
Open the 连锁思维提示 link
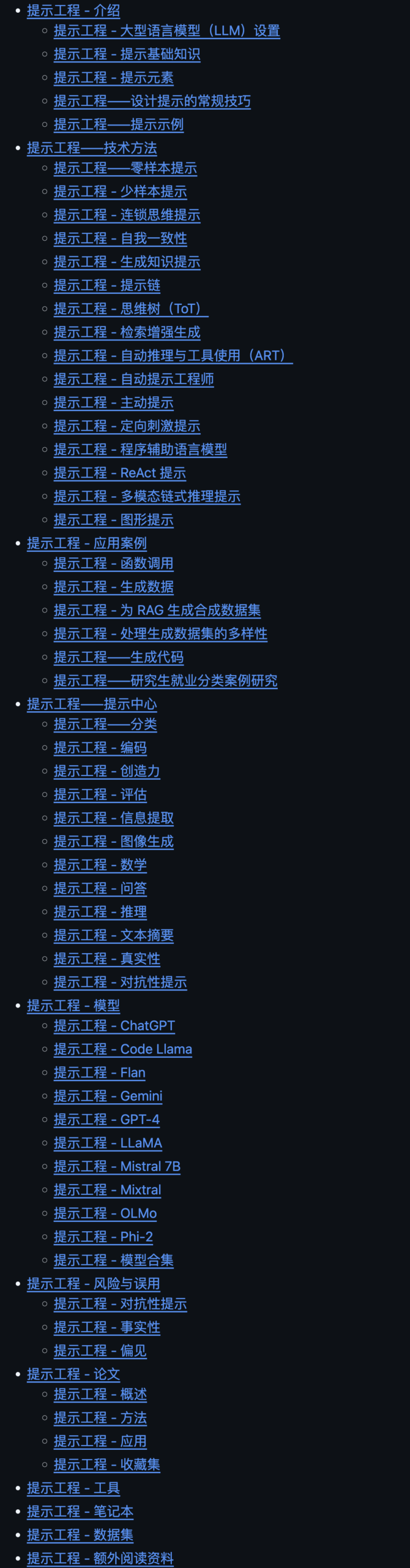point(127,215)
